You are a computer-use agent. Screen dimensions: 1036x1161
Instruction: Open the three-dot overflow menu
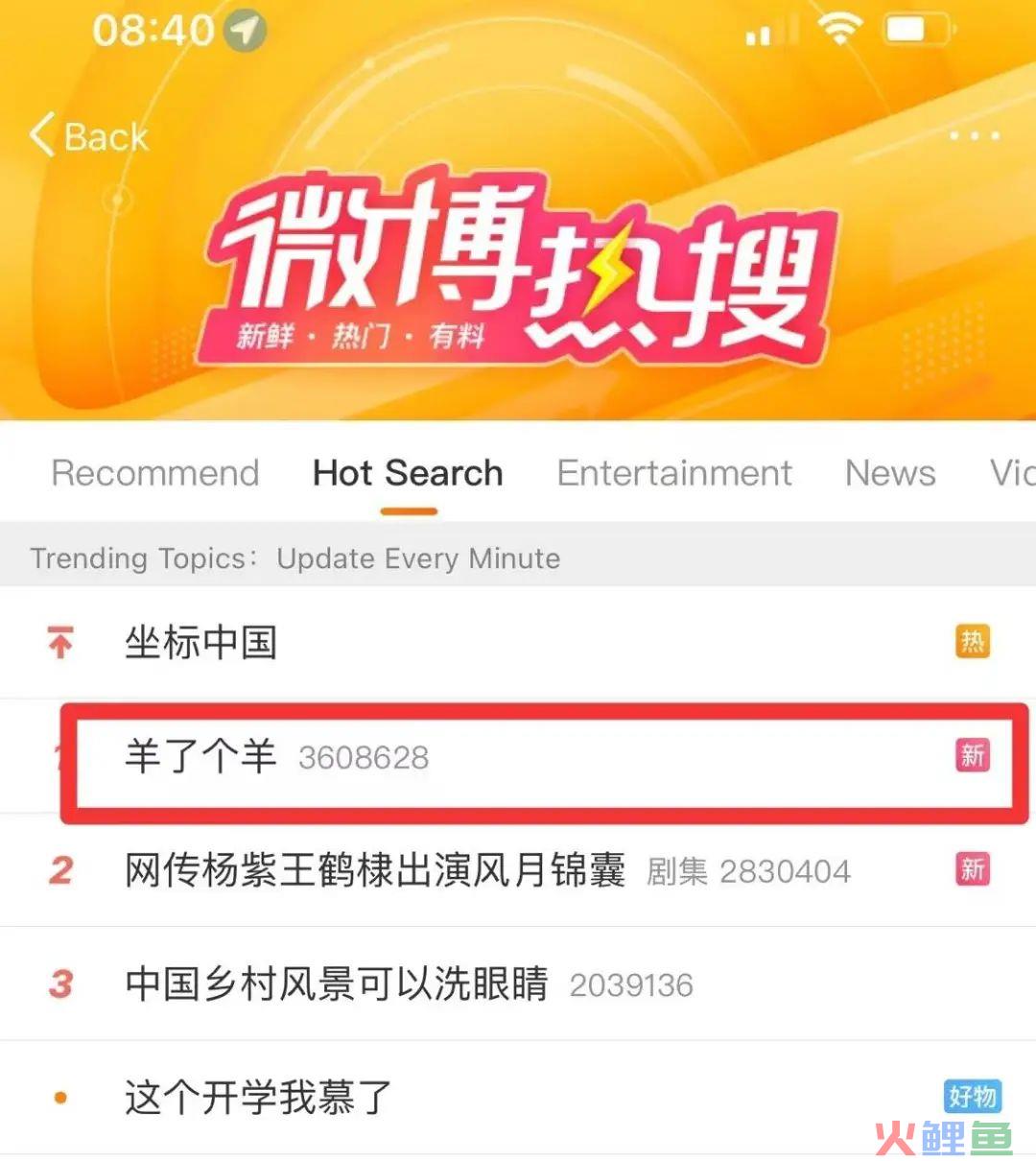click(x=974, y=136)
